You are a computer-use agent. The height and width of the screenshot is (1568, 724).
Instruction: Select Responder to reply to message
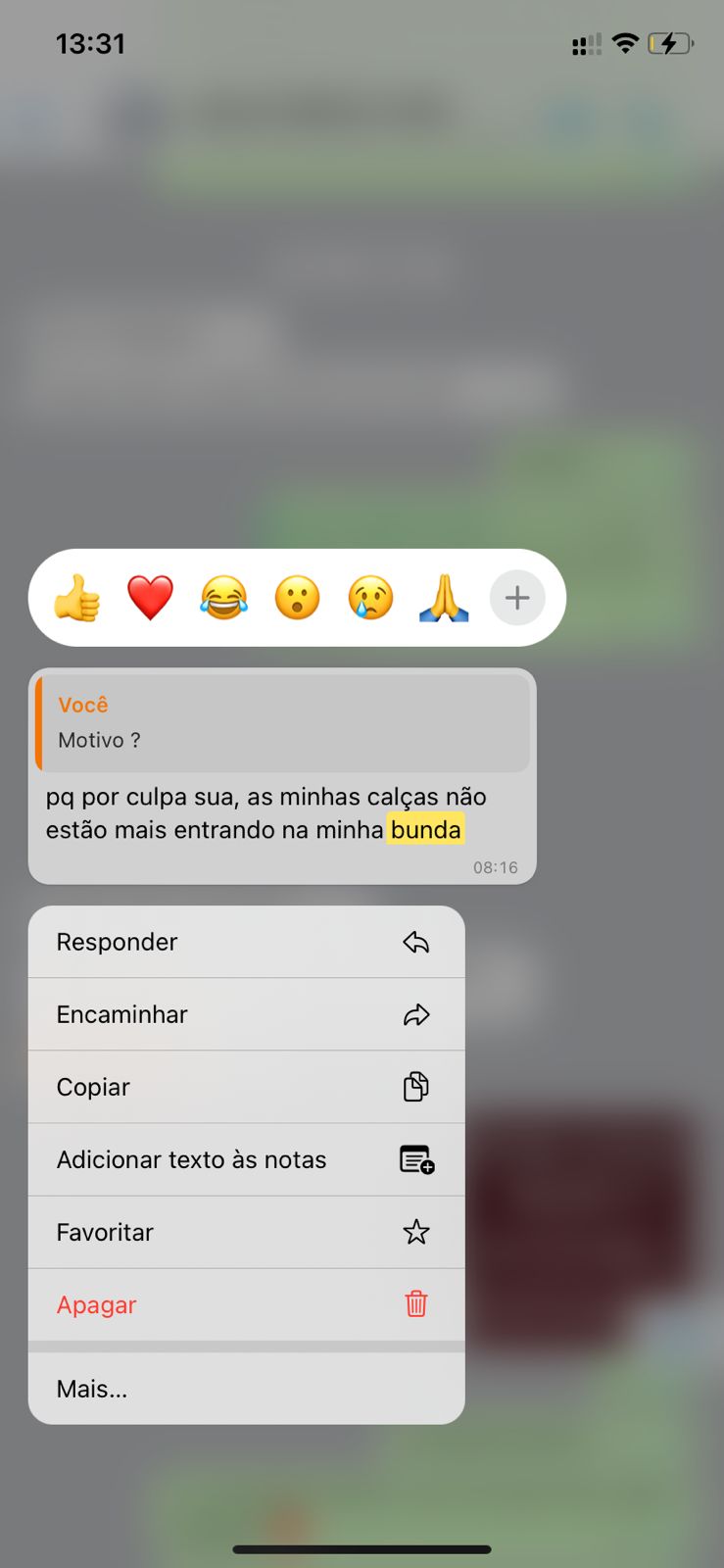[x=246, y=942]
